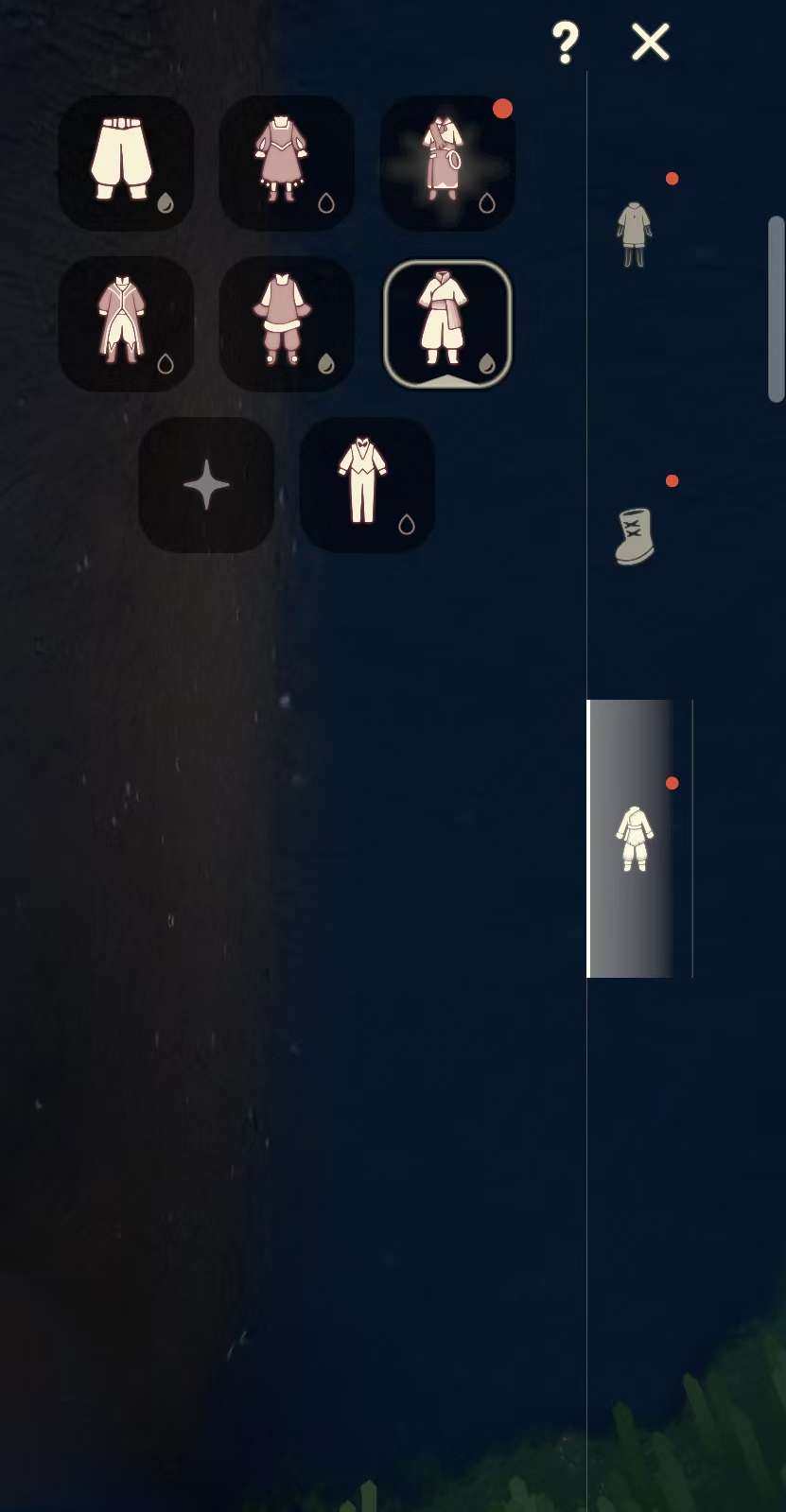This screenshot has width=786, height=1512.
Task: Close the outfit wardrobe menu
Action: [651, 43]
